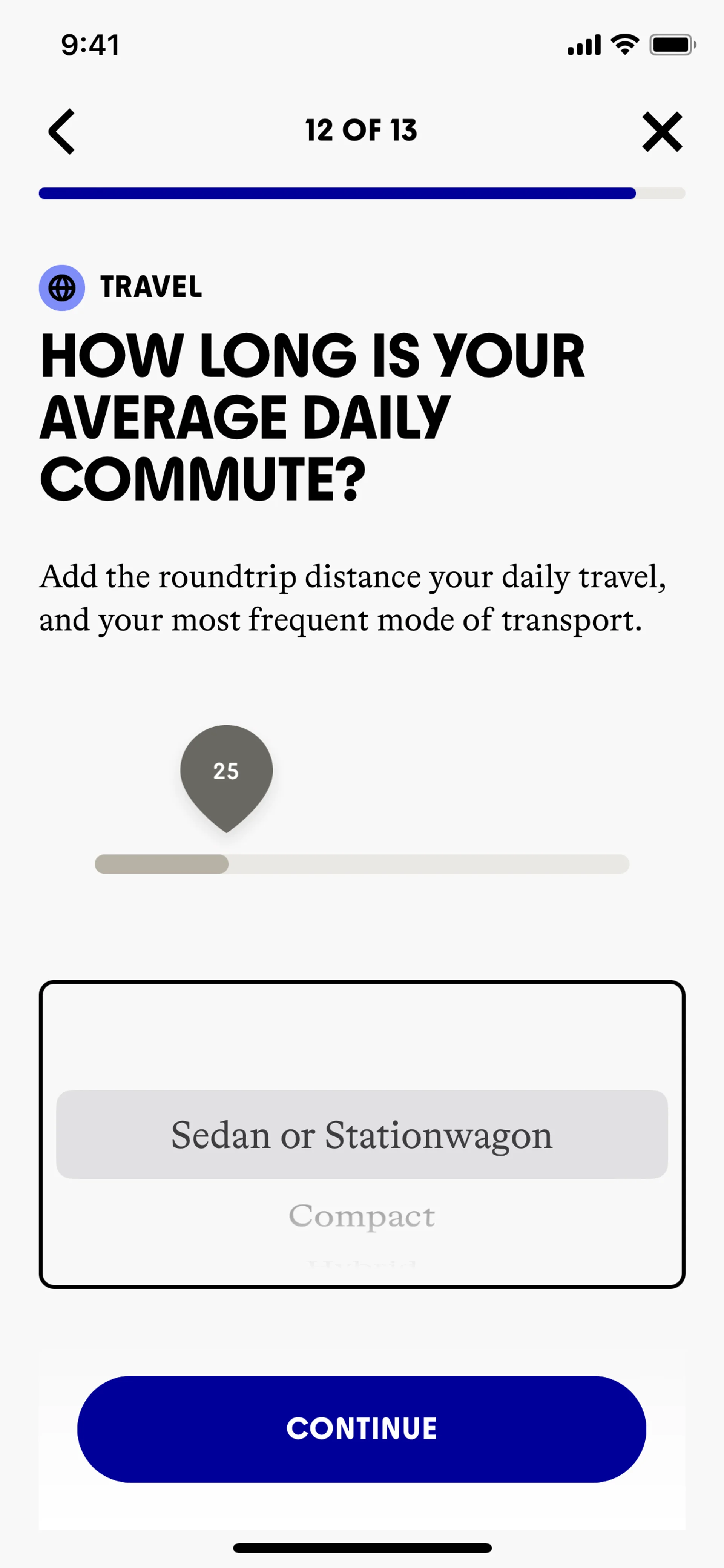The width and height of the screenshot is (724, 1568).
Task: Select Compact in the vehicle picker
Action: [361, 1216]
